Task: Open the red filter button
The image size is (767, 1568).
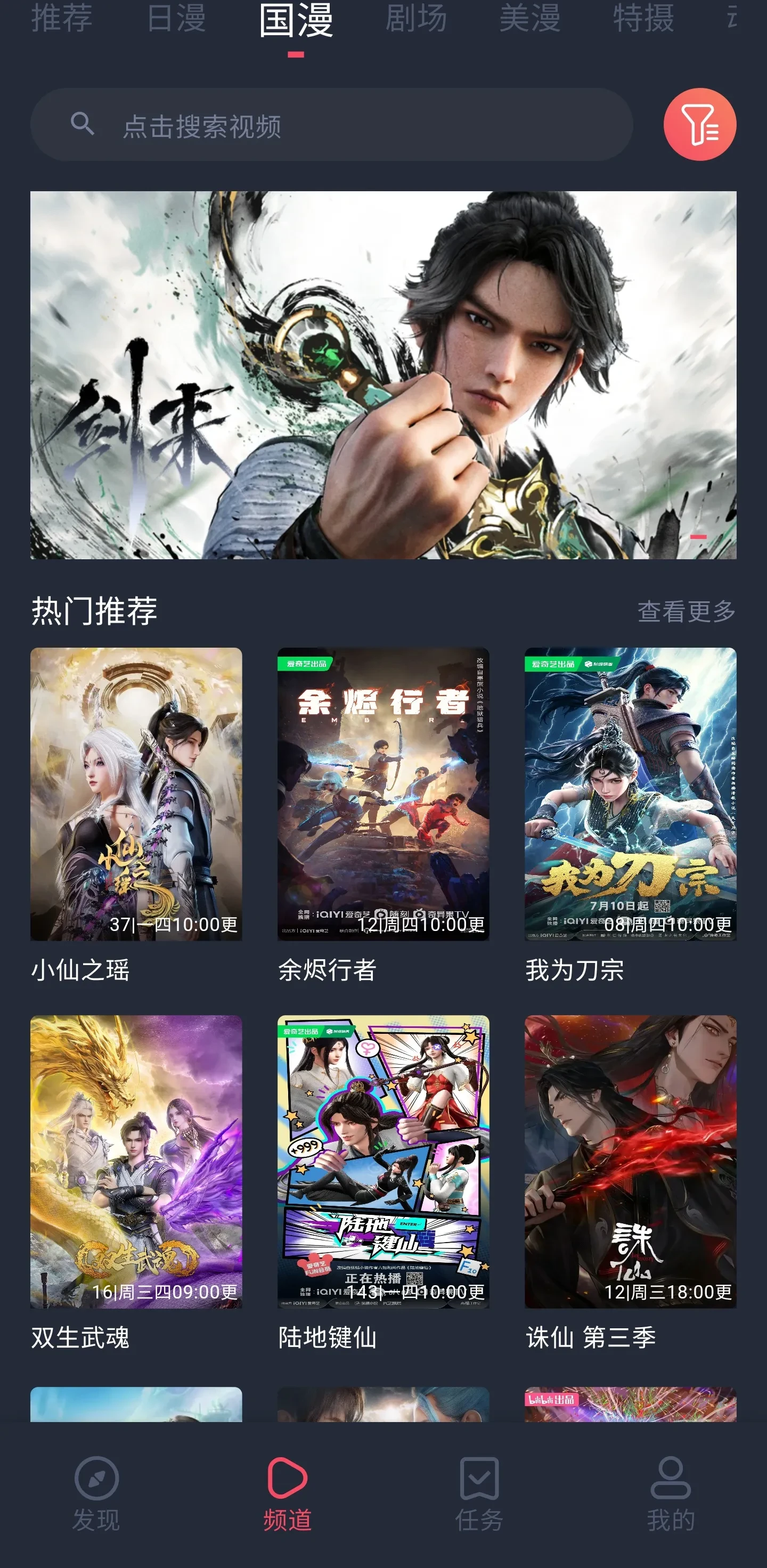Action: tap(699, 124)
